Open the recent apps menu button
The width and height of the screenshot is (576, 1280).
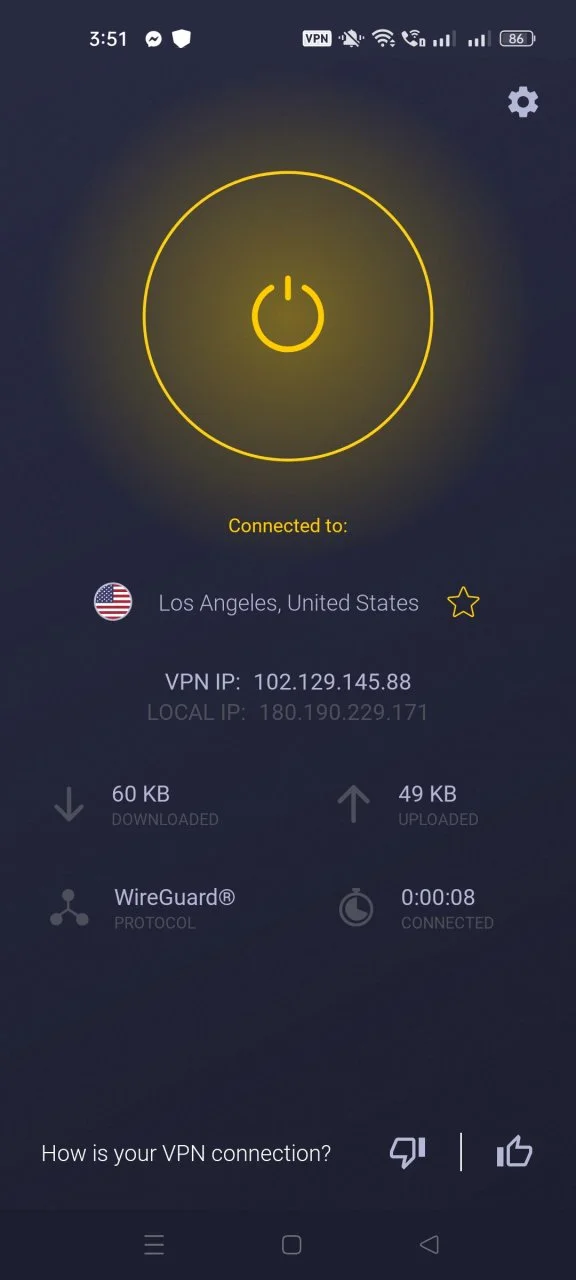pyautogui.click(x=154, y=1244)
